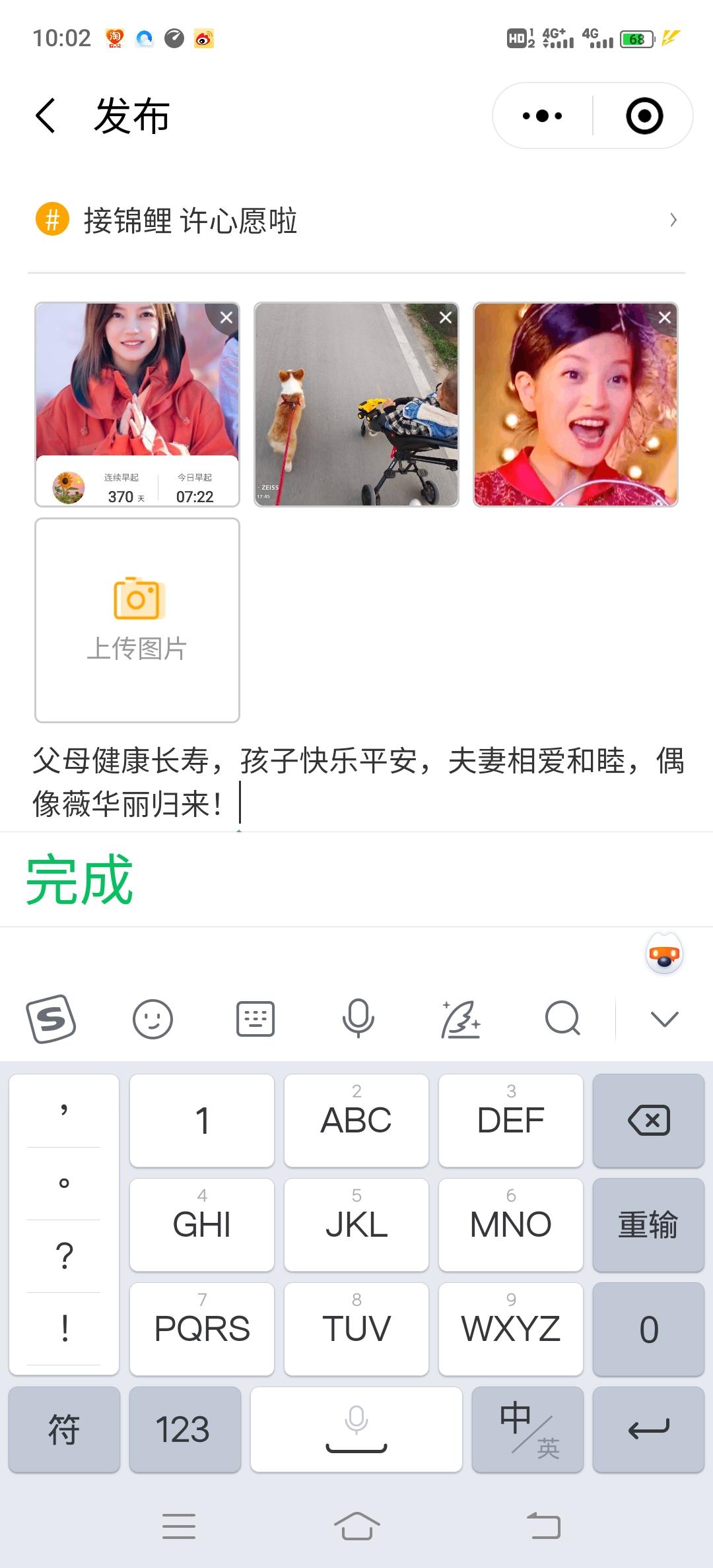Switch keyboard layout from toolbar
This screenshot has height=1568, width=713.
[255, 1019]
